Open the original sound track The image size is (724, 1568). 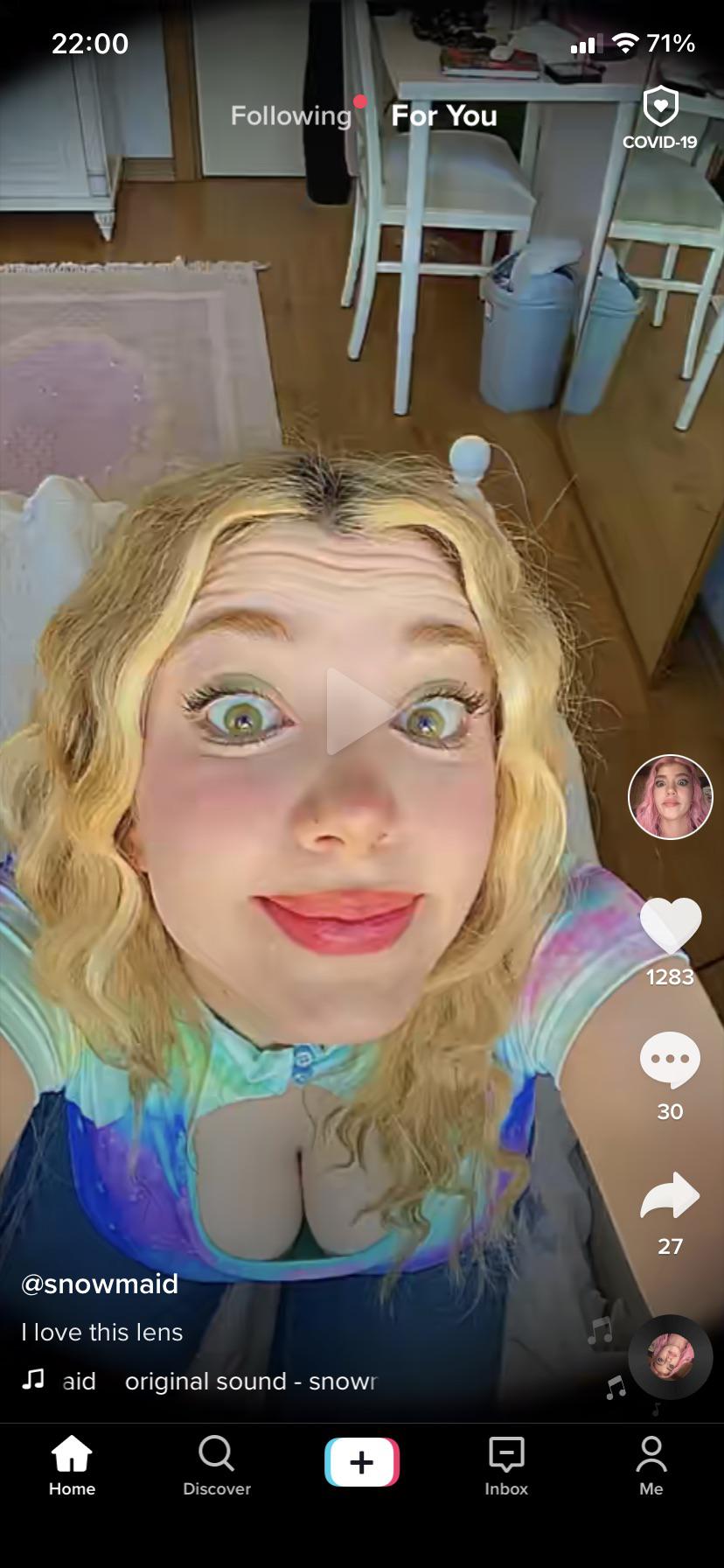[x=249, y=1381]
